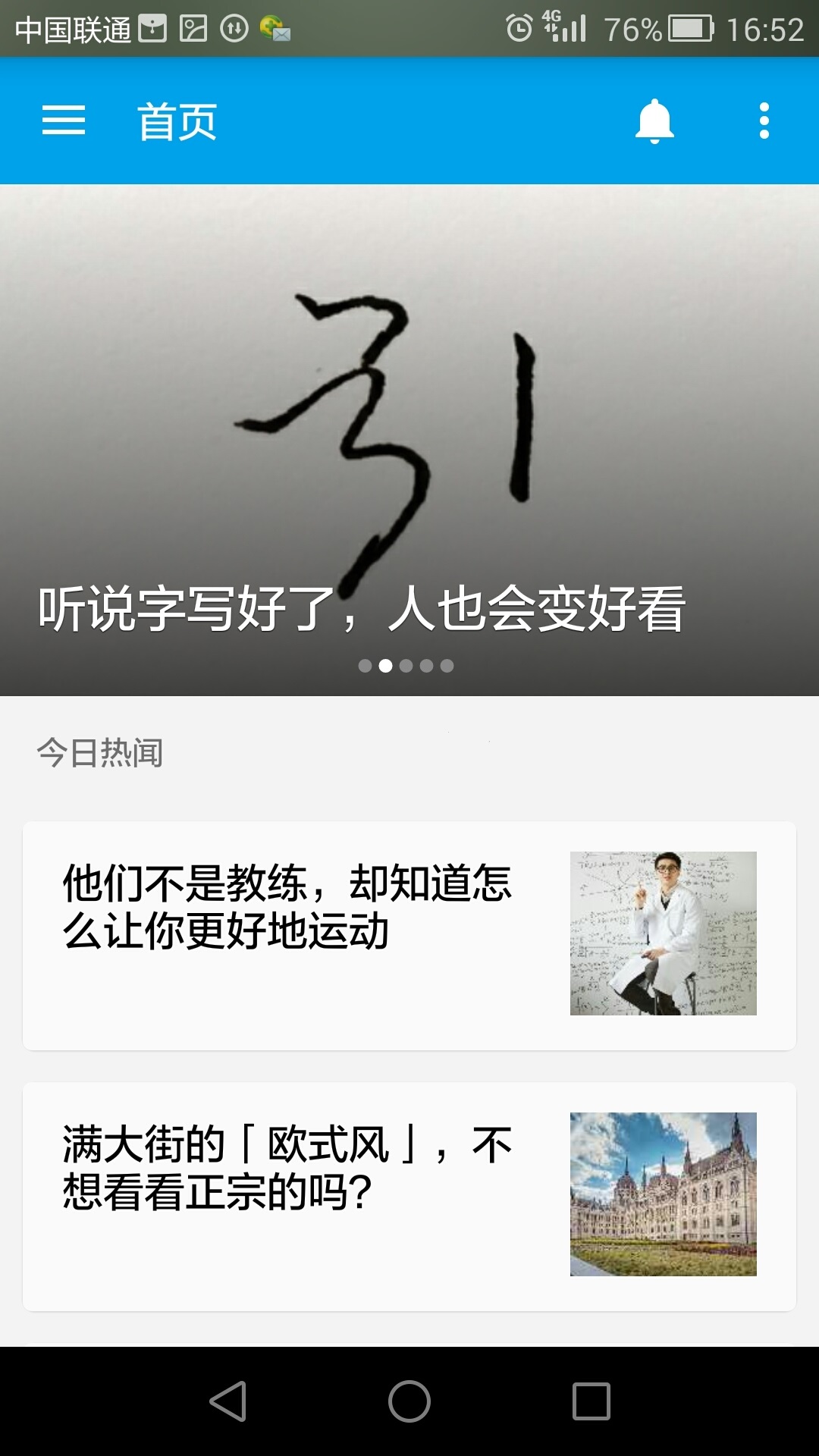Go to the system home screen
Viewport: 819px width, 1456px height.
[409, 1401]
